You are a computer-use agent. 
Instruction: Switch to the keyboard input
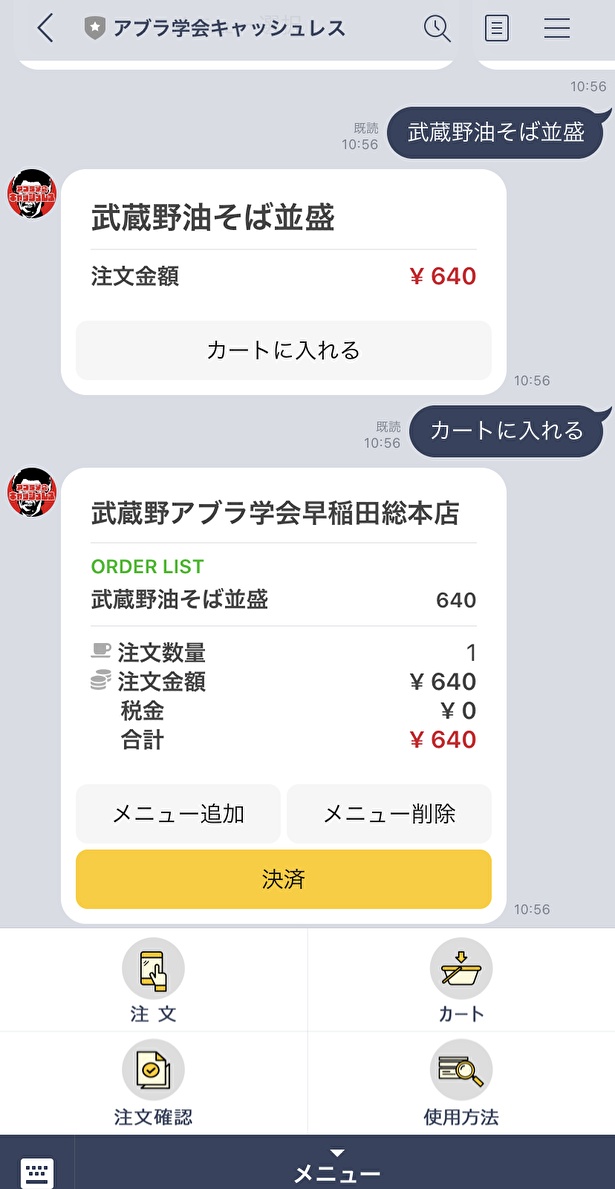pyautogui.click(x=36, y=1171)
